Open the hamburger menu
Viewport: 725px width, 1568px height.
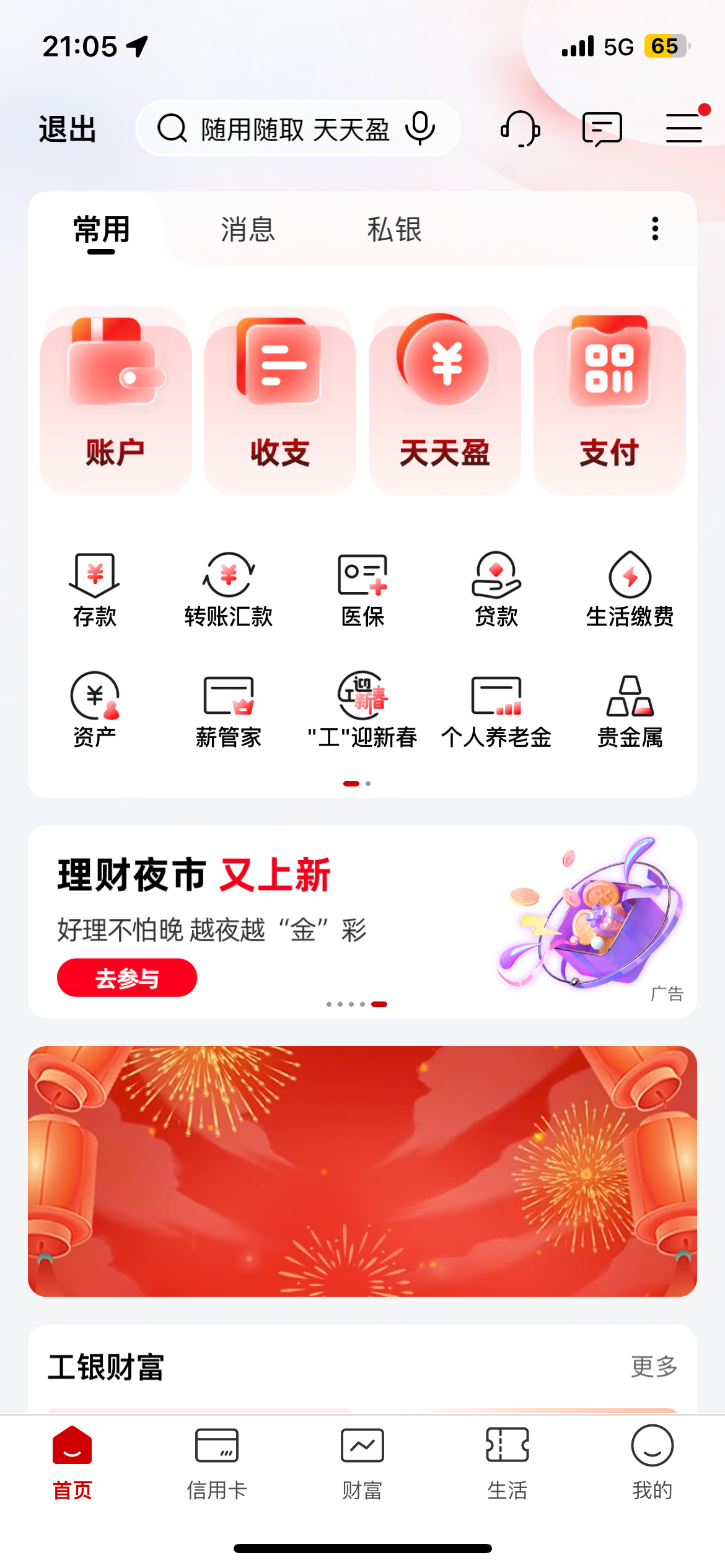684,128
